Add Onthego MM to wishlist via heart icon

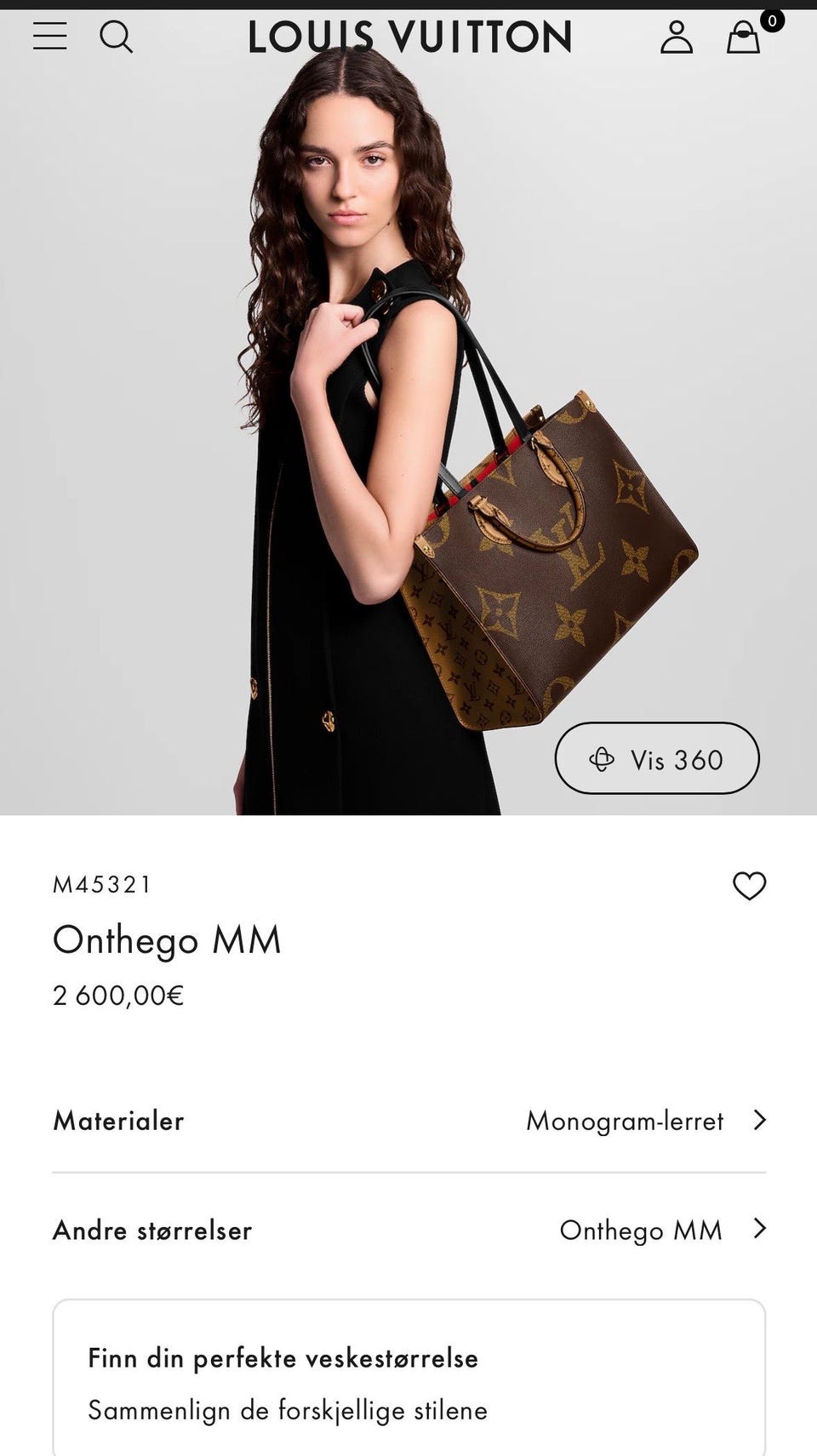[749, 885]
